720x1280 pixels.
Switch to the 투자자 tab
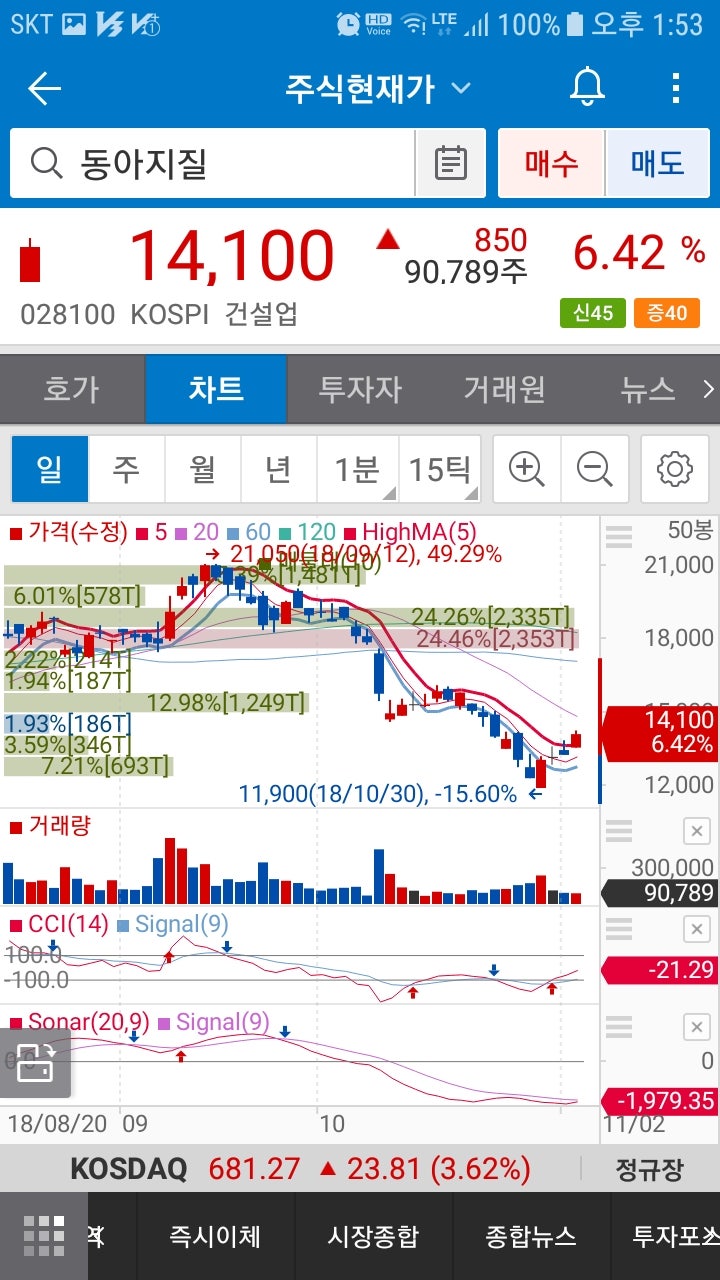(360, 389)
